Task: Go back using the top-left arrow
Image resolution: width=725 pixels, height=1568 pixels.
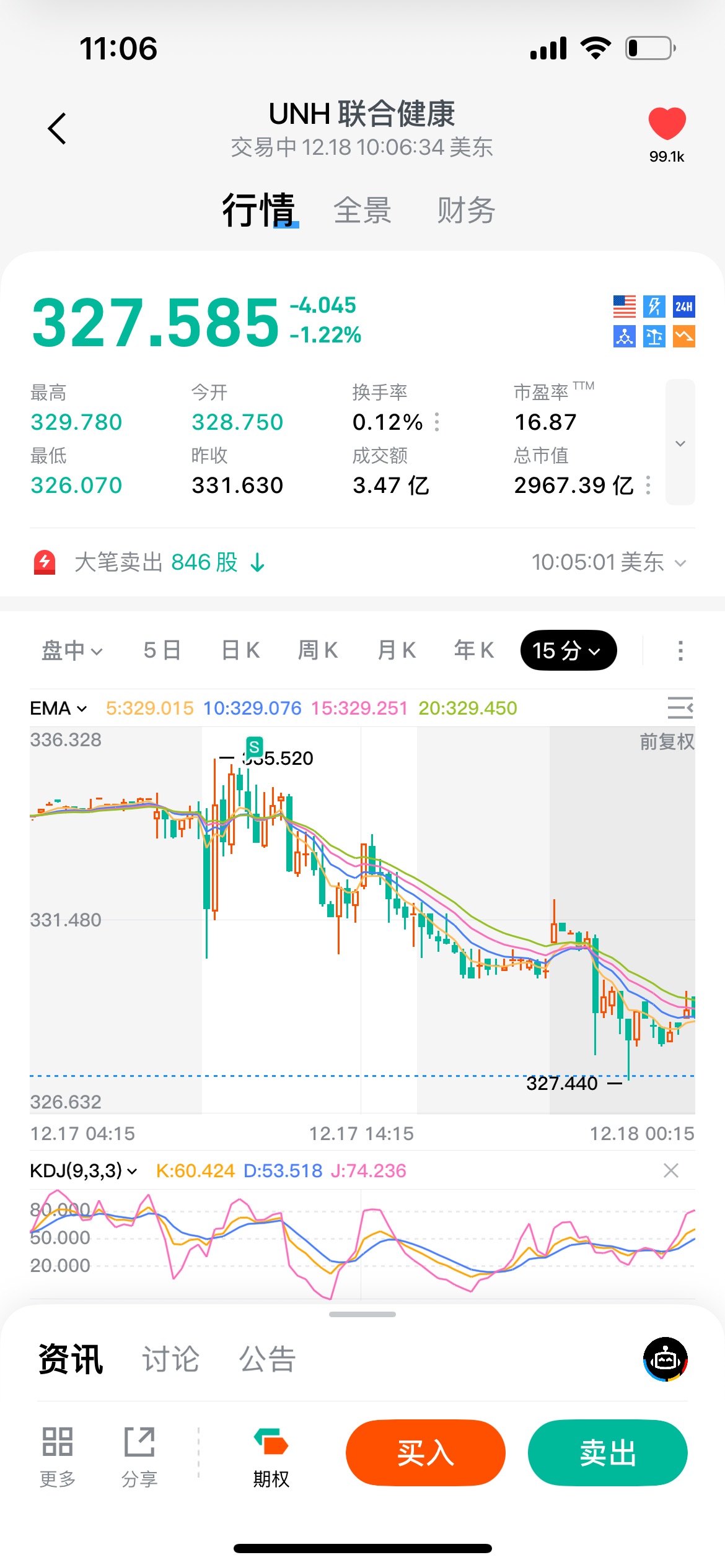Action: click(57, 128)
